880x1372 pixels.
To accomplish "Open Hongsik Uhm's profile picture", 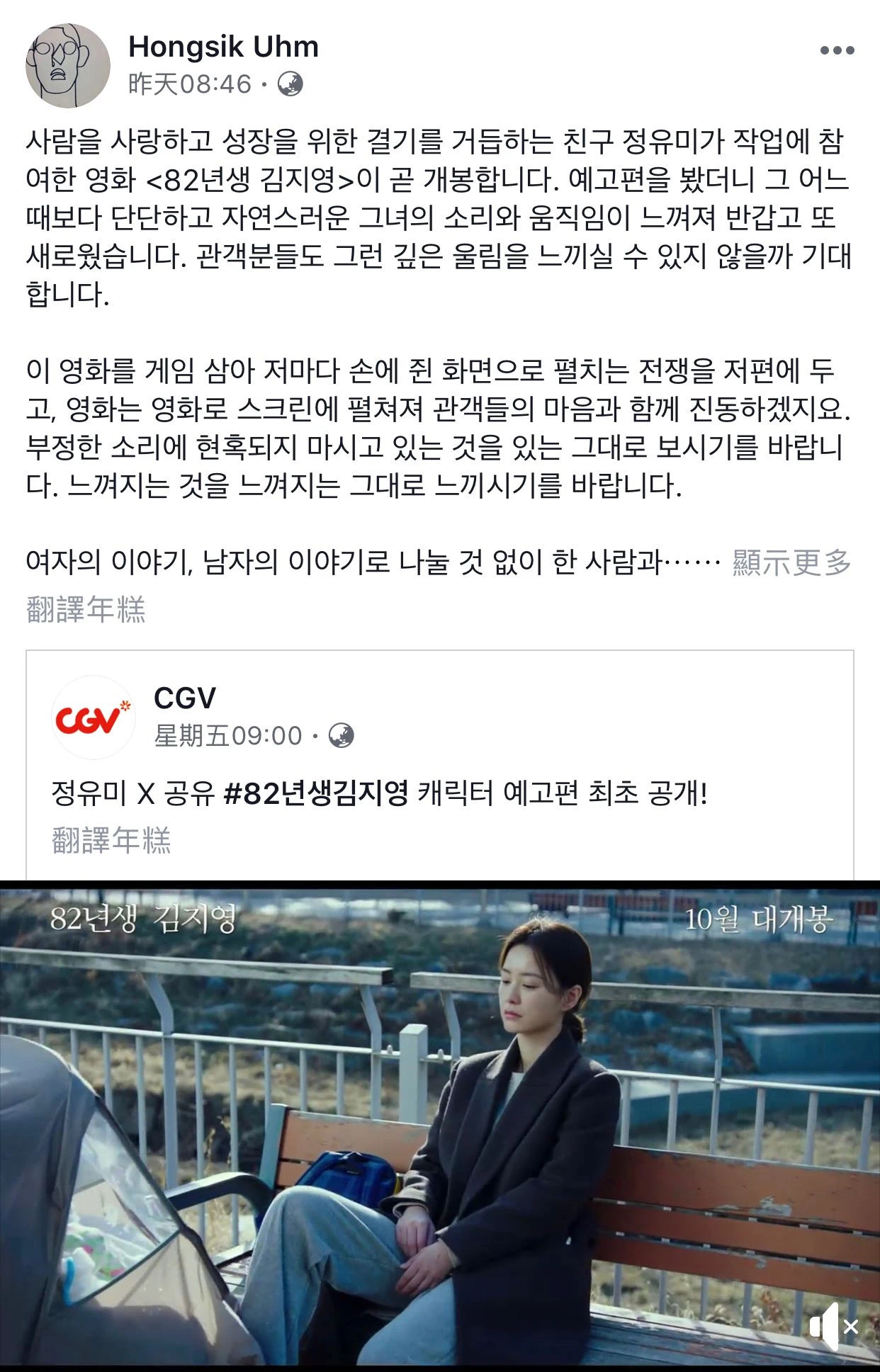I will click(68, 66).
